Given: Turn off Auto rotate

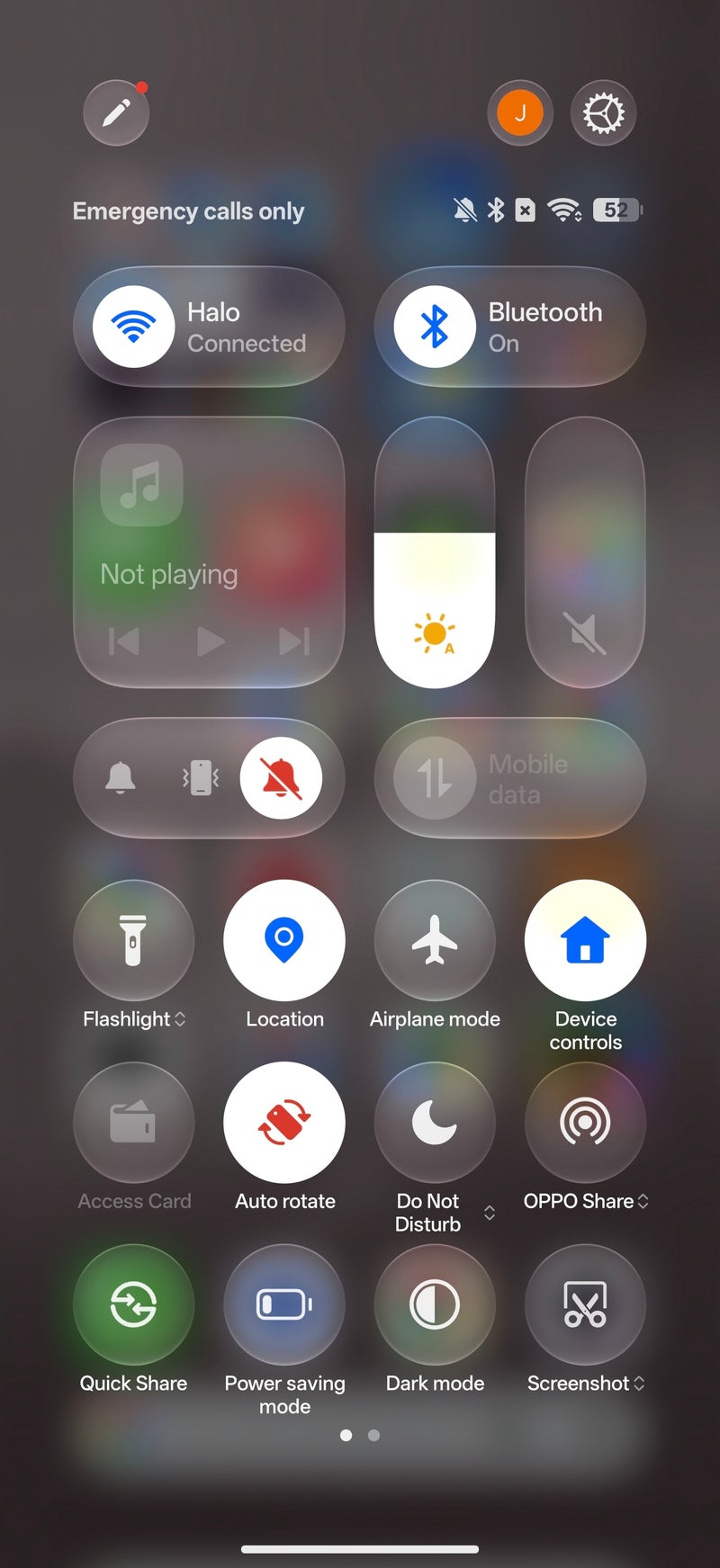Looking at the screenshot, I should [x=284, y=1122].
